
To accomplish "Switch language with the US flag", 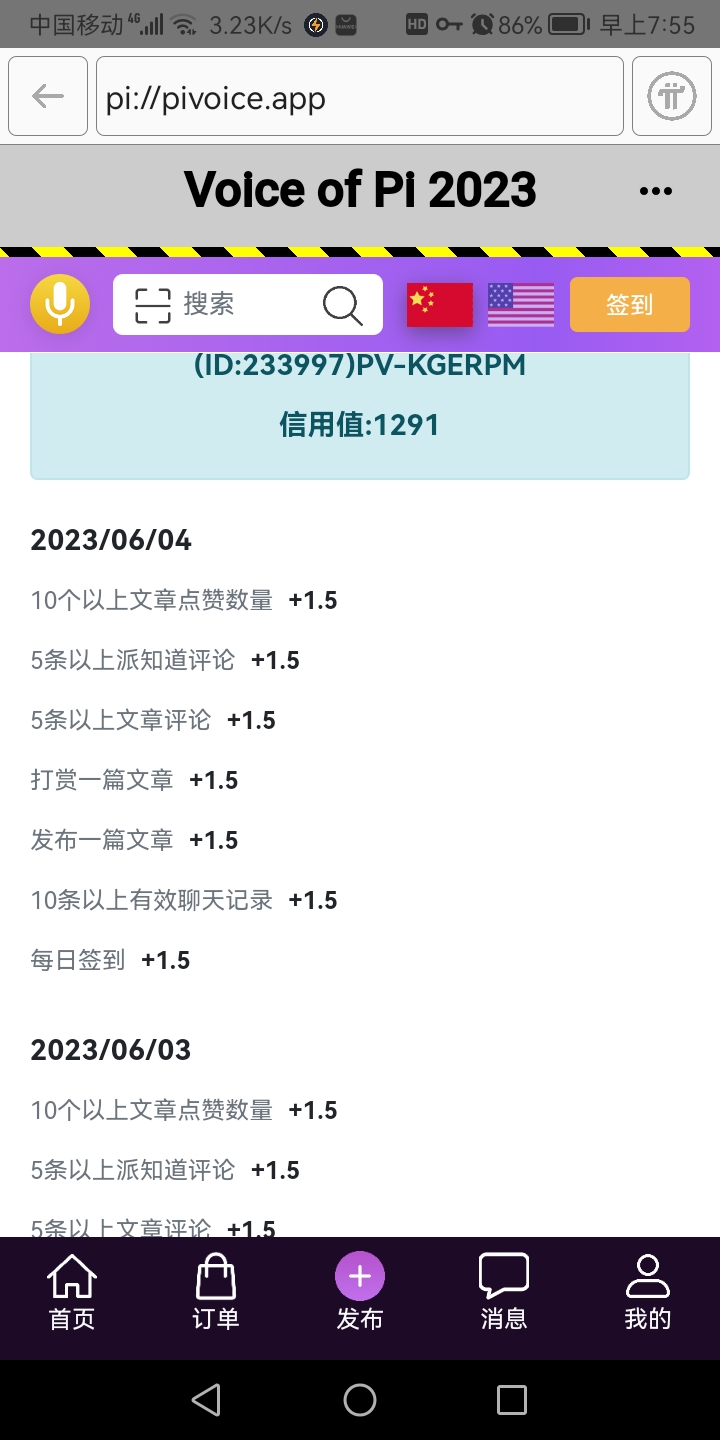I will (x=521, y=304).
